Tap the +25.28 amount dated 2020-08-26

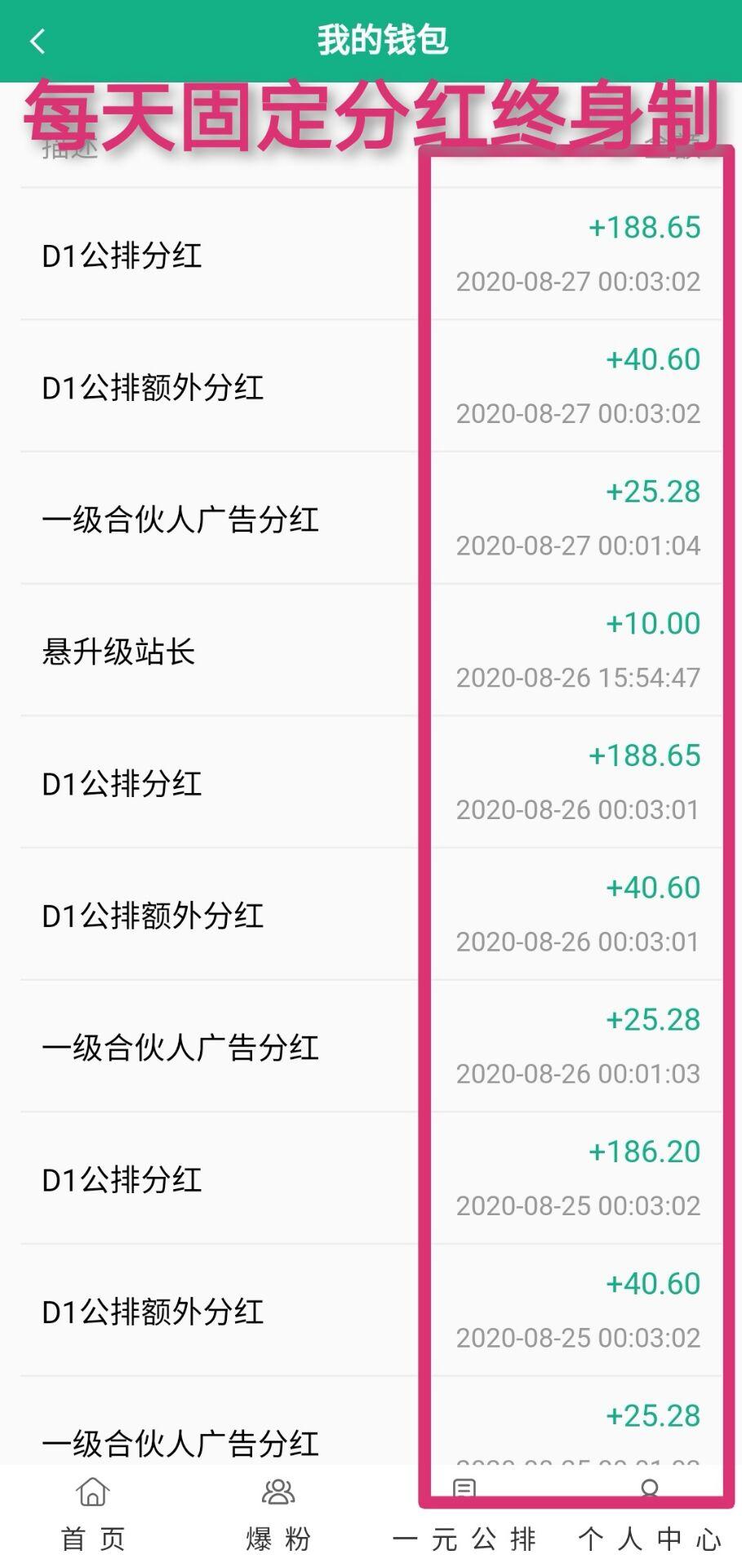click(x=651, y=1020)
